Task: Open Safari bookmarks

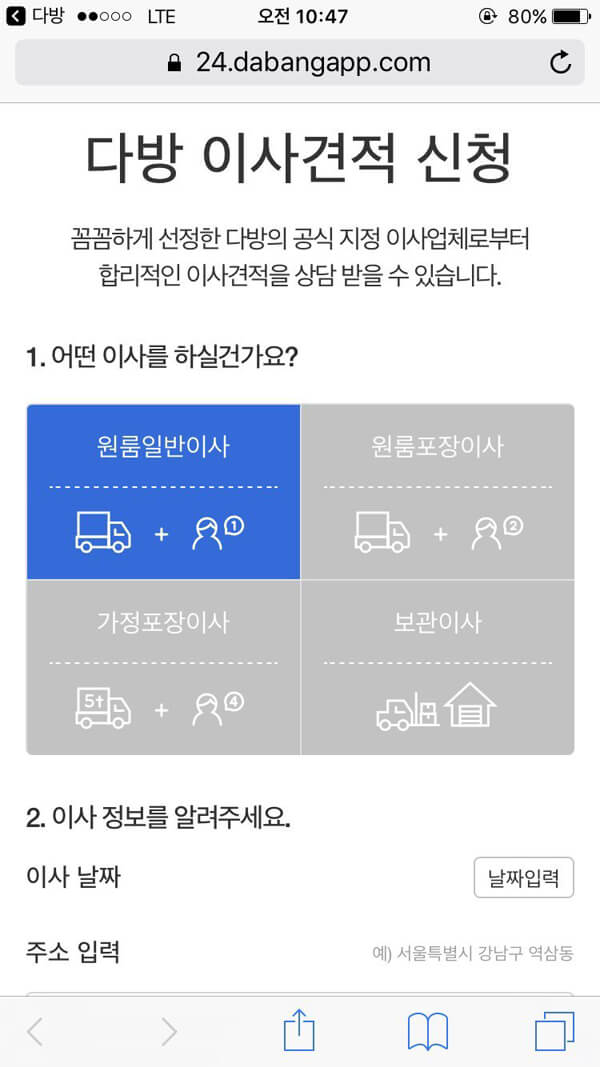Action: click(428, 1032)
